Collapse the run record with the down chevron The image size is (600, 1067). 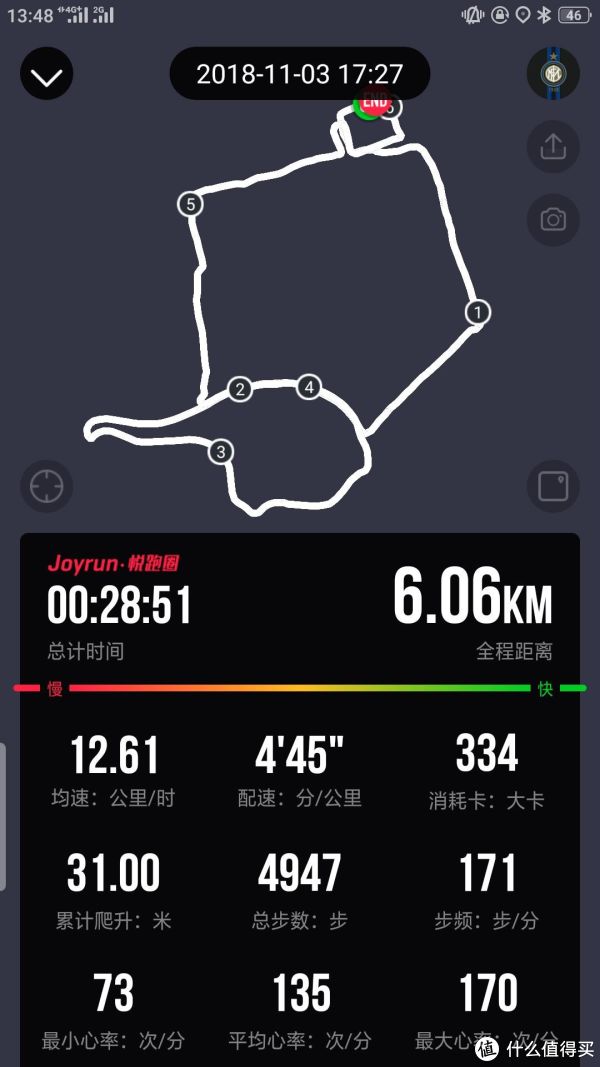click(x=46, y=74)
